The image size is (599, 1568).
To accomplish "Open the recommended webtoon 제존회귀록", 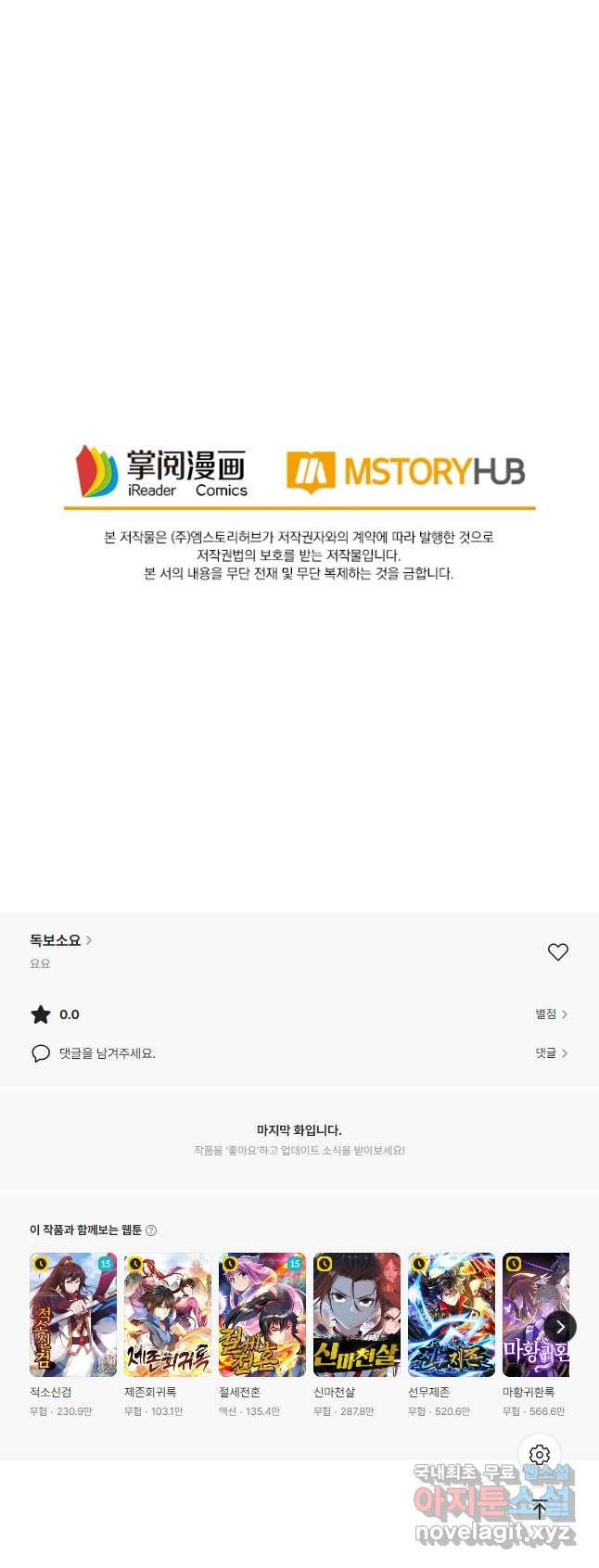I will point(168,1315).
